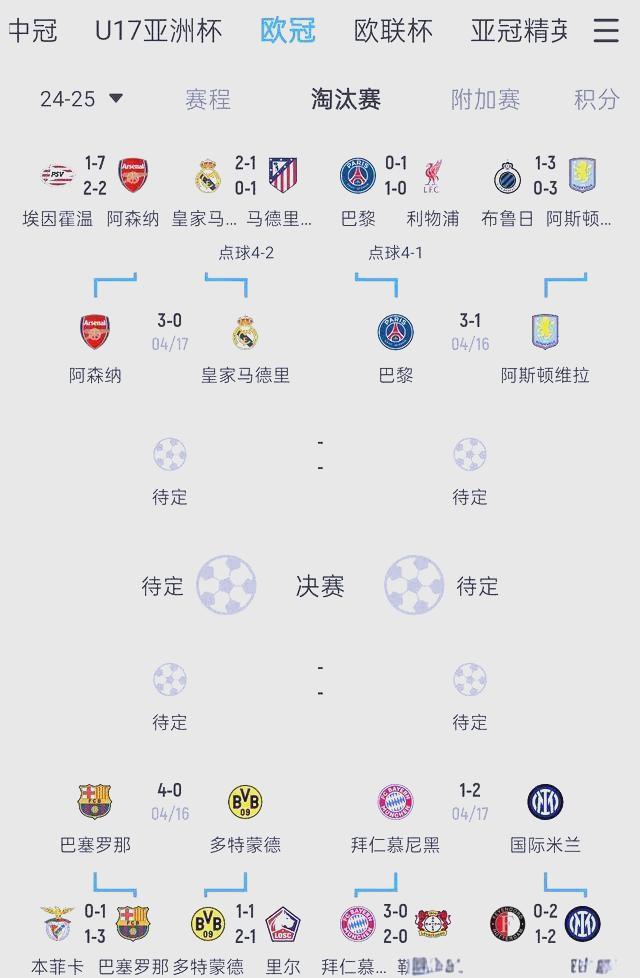Open the Arsenal vs Real Madrid 3-0 match
Screen dimensions: 640x978
pyautogui.click(x=170, y=333)
